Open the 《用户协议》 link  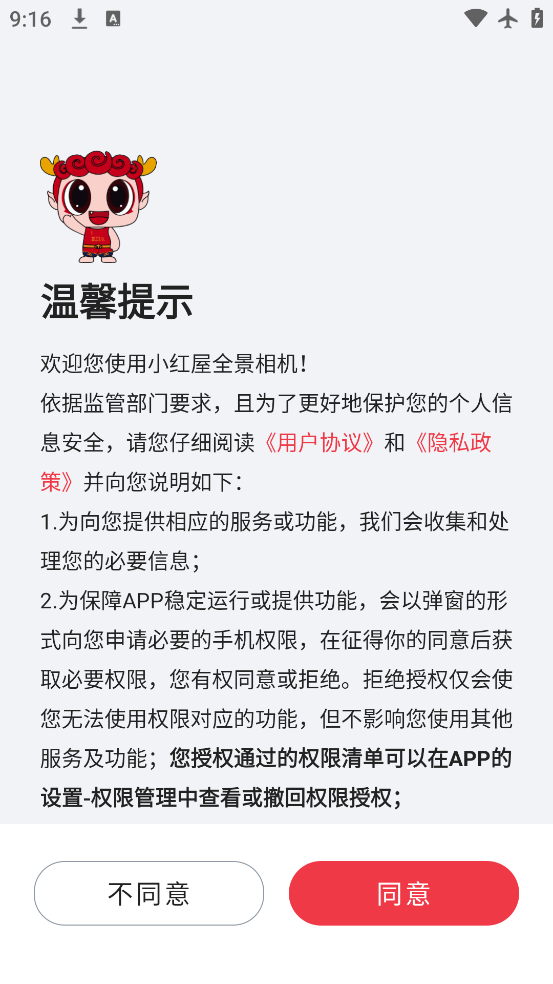click(319, 443)
